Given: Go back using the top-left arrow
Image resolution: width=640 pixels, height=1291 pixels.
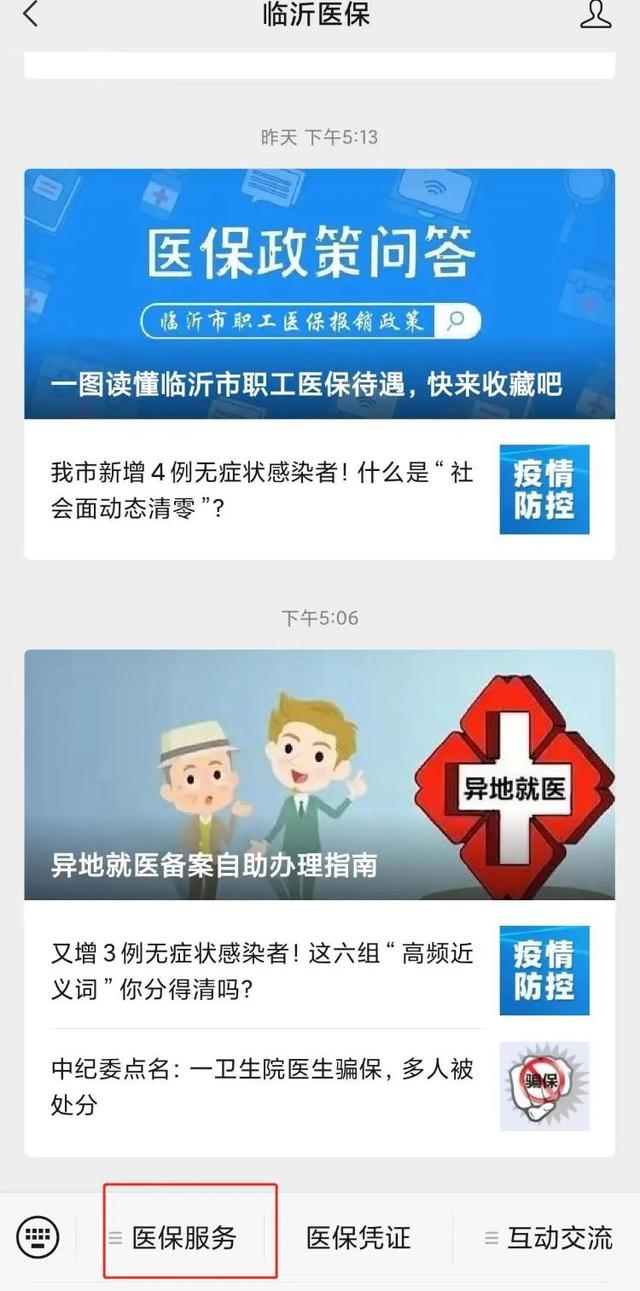Looking at the screenshot, I should coord(31,15).
